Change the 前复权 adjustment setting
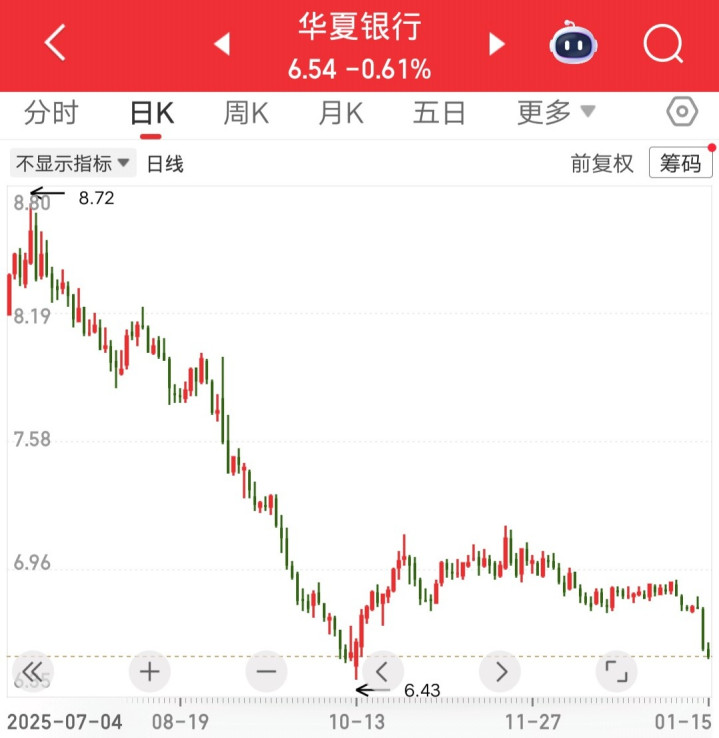Image resolution: width=719 pixels, height=738 pixels. pos(602,164)
